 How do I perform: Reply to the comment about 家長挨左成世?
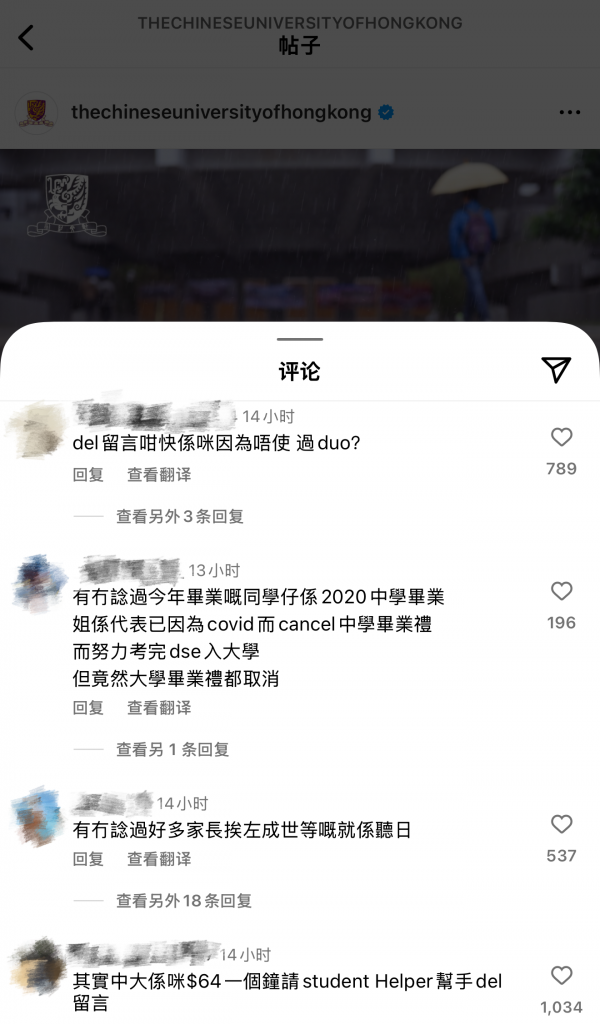(x=88, y=859)
